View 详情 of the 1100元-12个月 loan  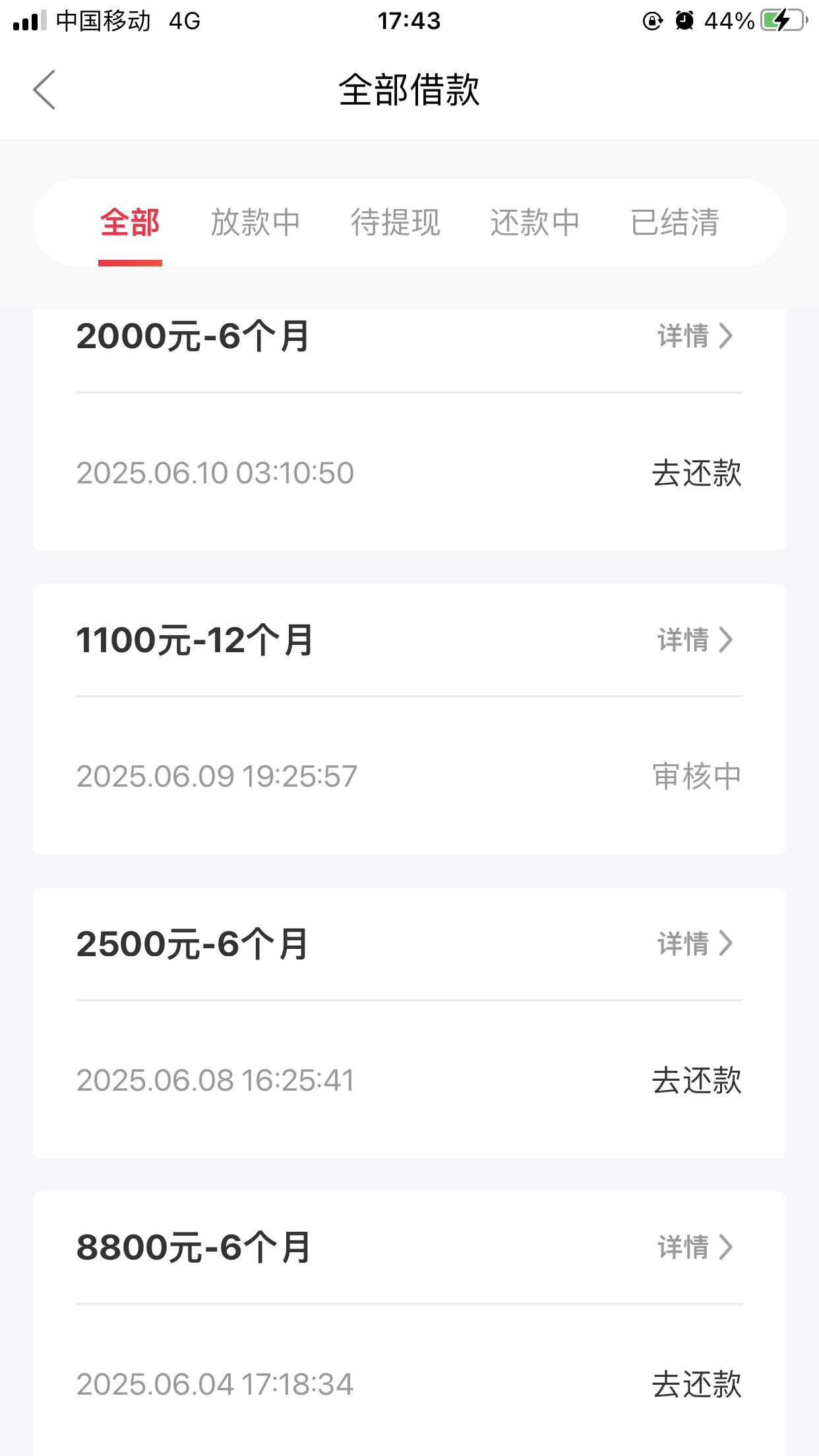(695, 640)
